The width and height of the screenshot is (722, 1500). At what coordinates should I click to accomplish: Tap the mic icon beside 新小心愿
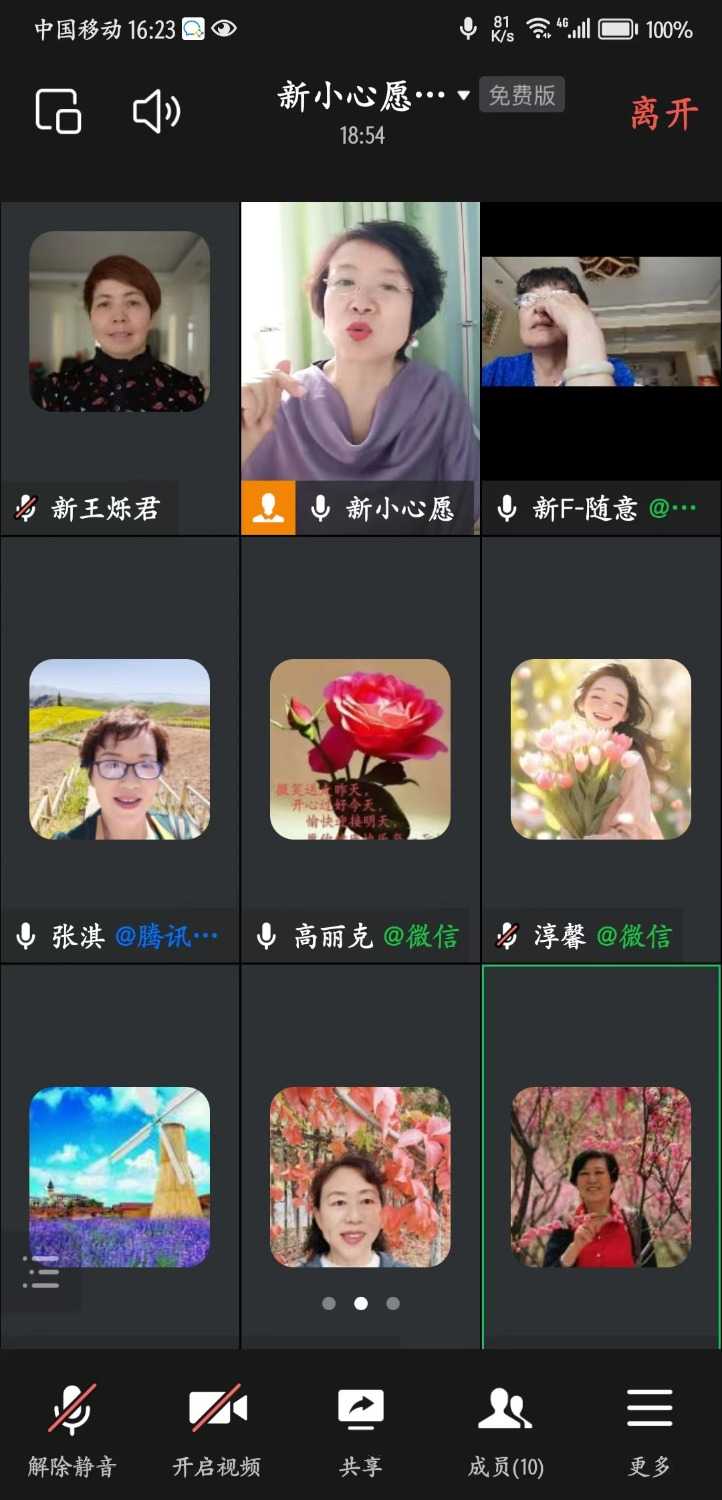pos(320,509)
